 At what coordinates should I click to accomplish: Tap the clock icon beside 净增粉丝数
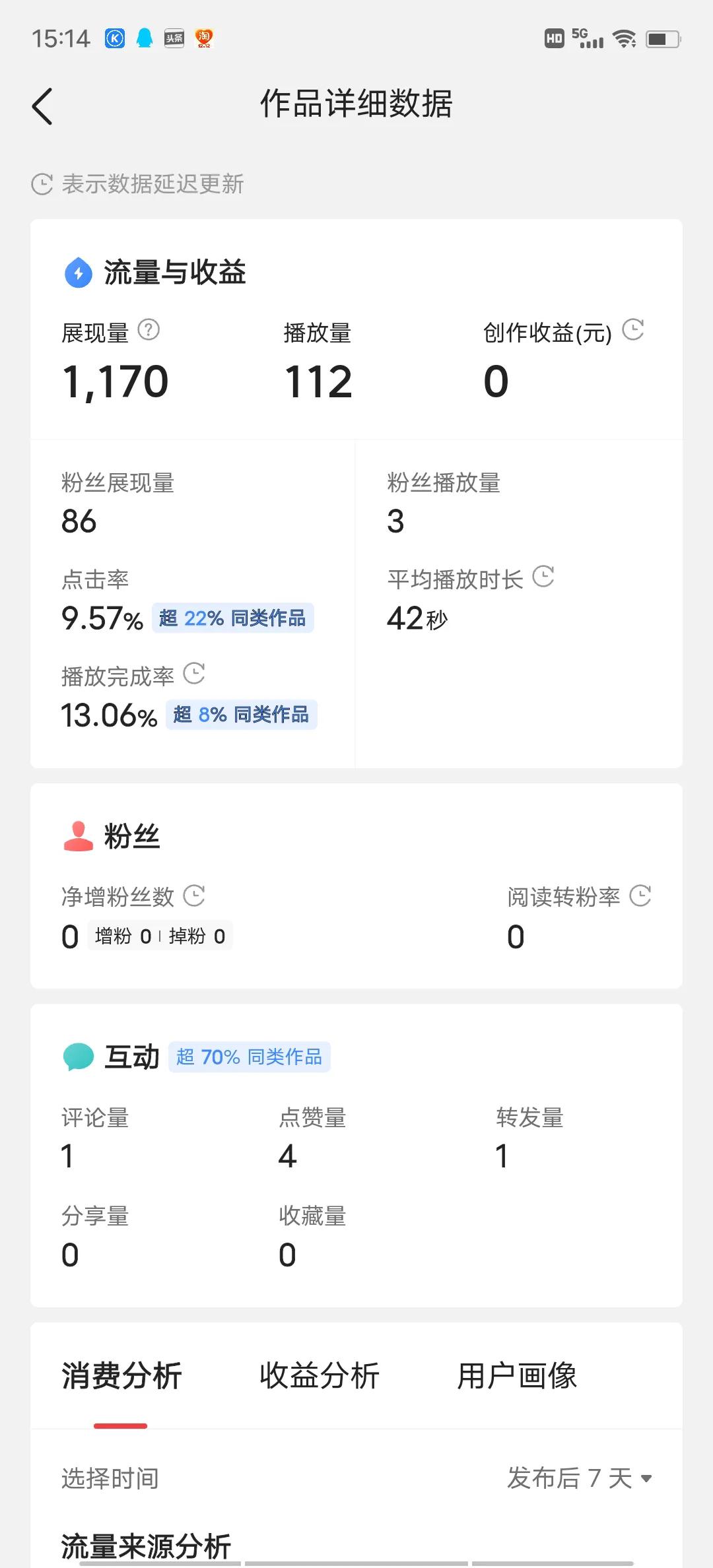193,896
